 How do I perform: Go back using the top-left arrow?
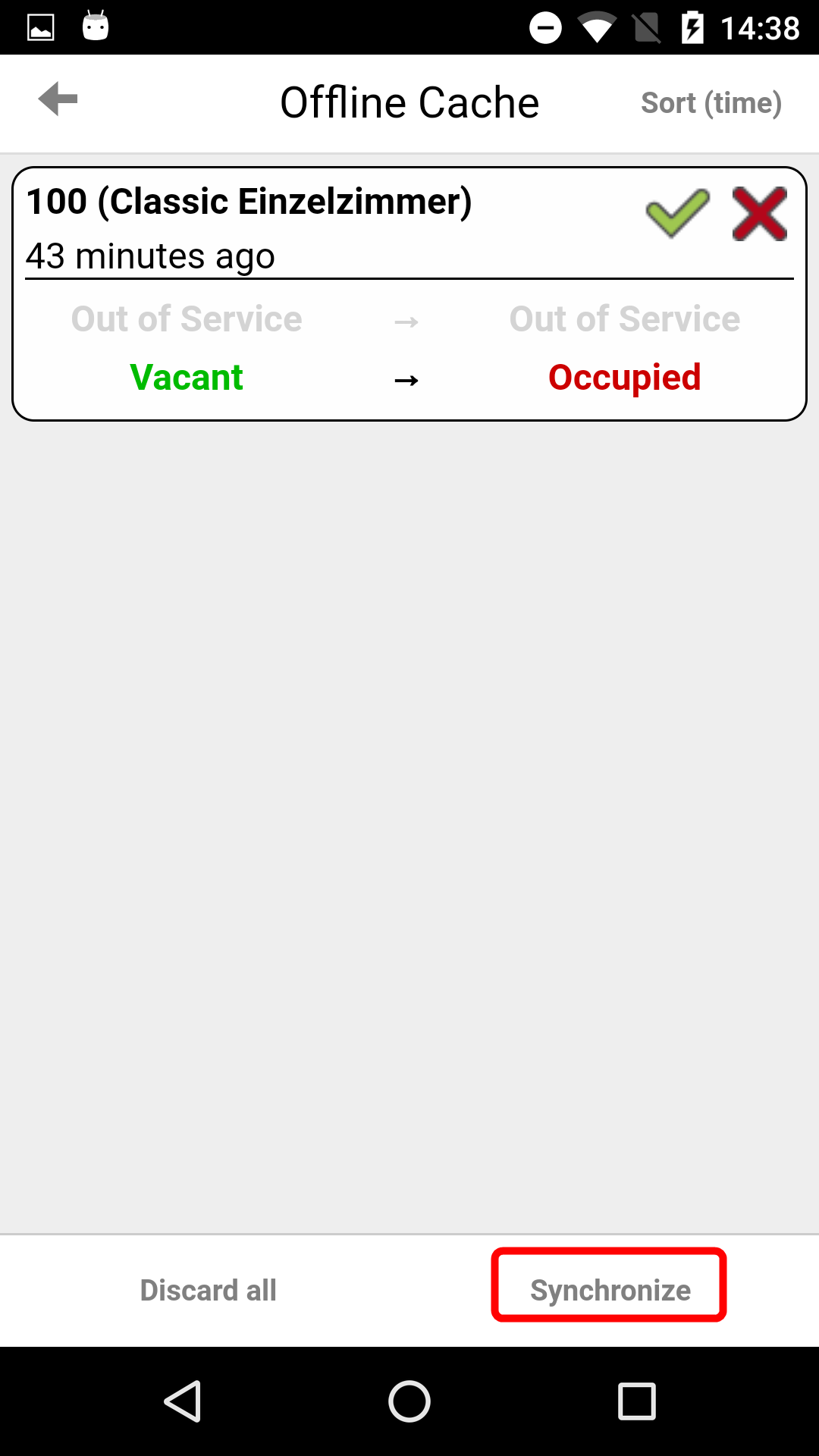coord(58,99)
